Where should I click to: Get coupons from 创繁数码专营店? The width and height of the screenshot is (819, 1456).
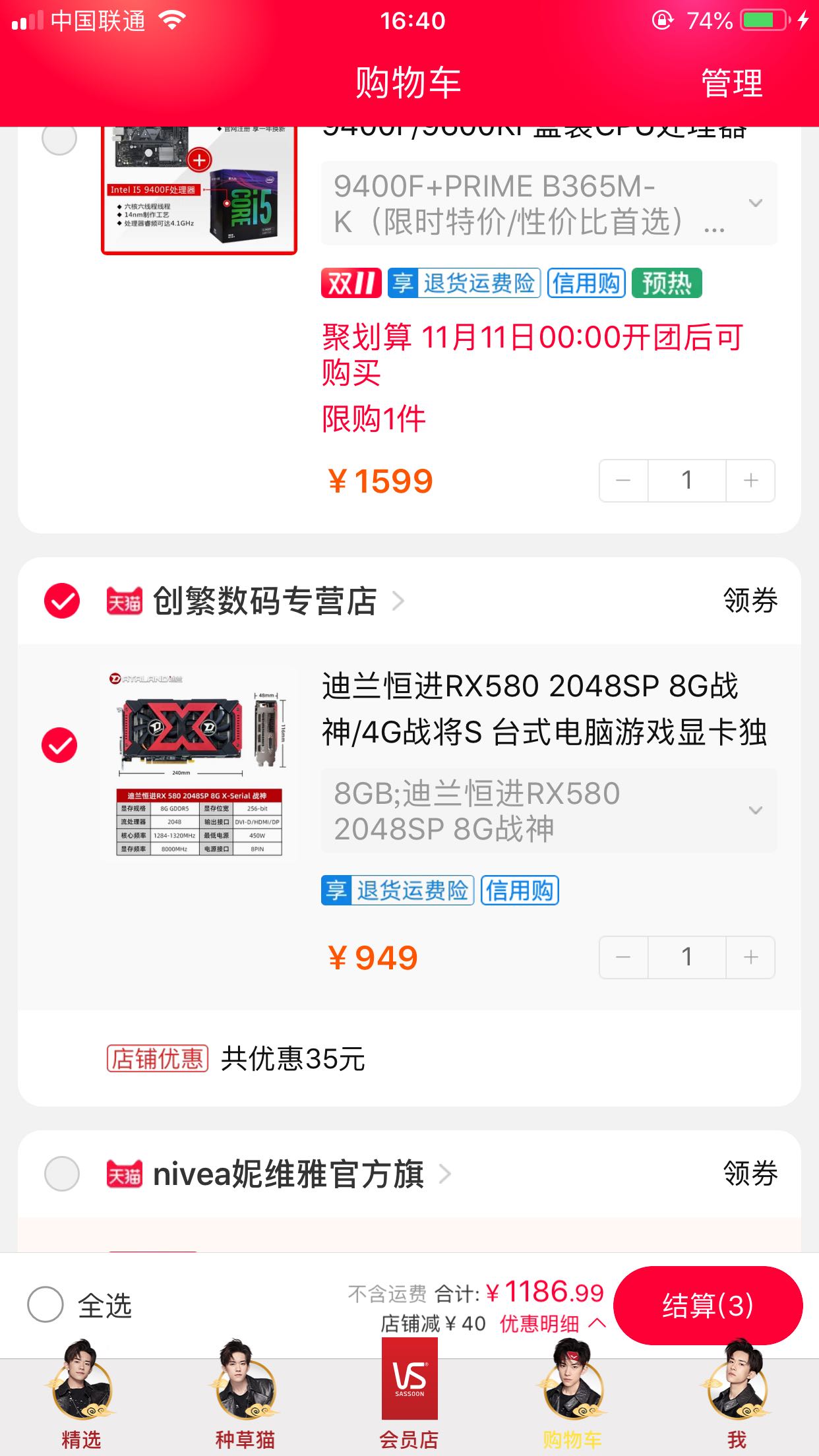[x=750, y=601]
